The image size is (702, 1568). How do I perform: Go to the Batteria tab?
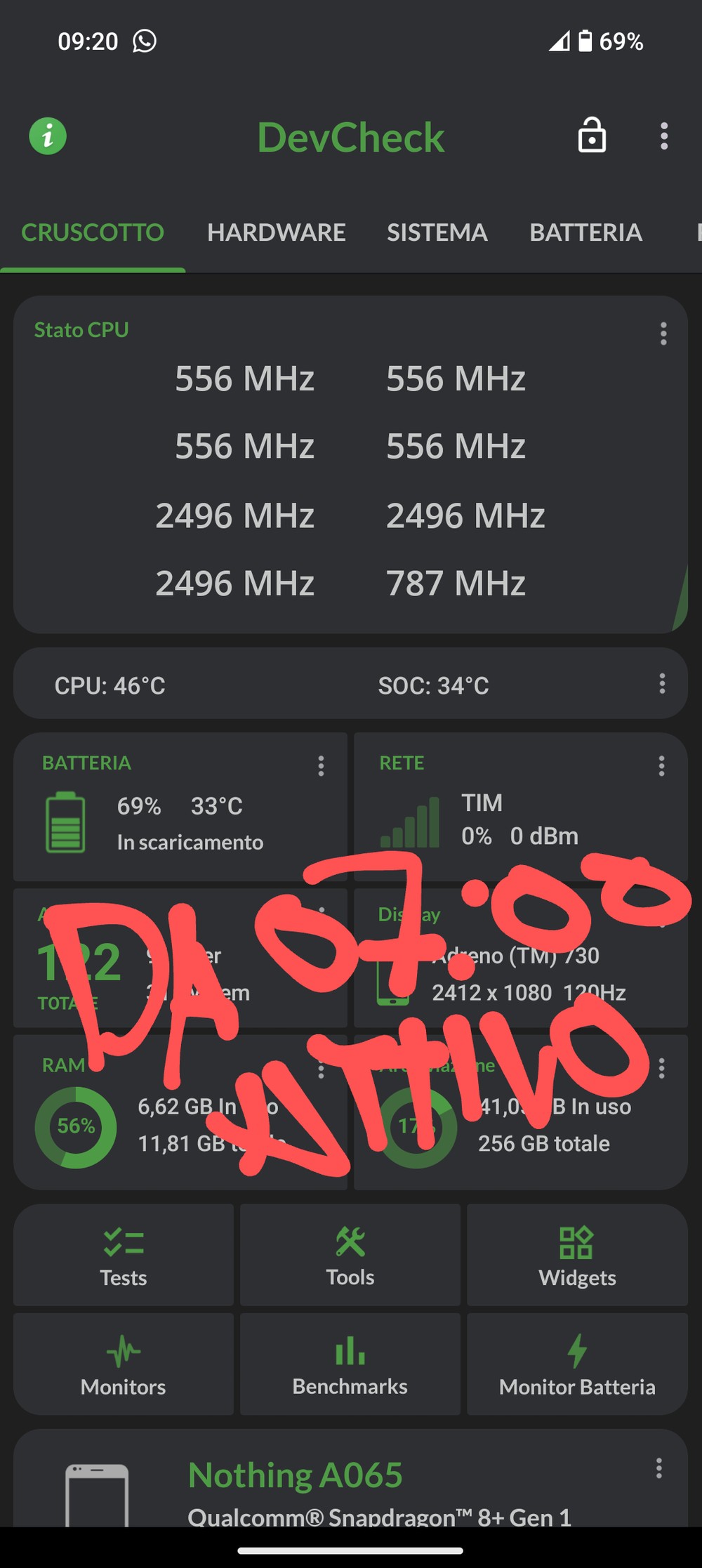586,232
